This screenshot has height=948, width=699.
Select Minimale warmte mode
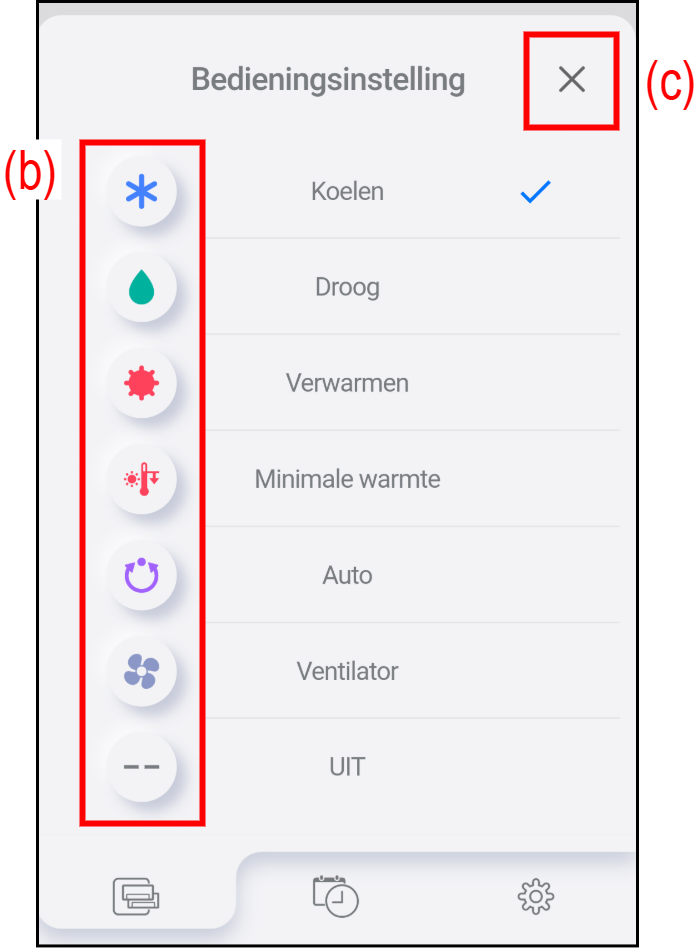tap(347, 479)
